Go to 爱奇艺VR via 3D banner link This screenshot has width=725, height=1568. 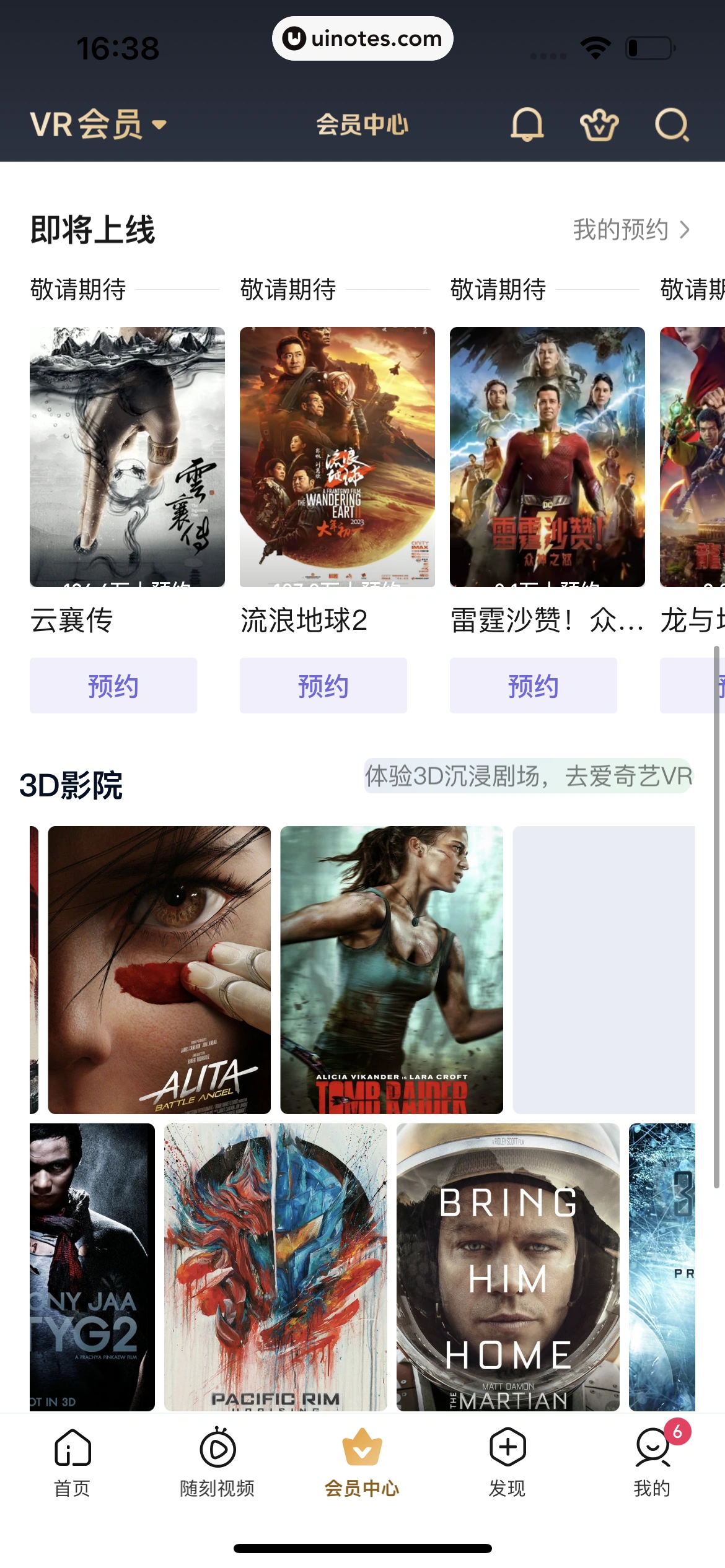tap(528, 776)
